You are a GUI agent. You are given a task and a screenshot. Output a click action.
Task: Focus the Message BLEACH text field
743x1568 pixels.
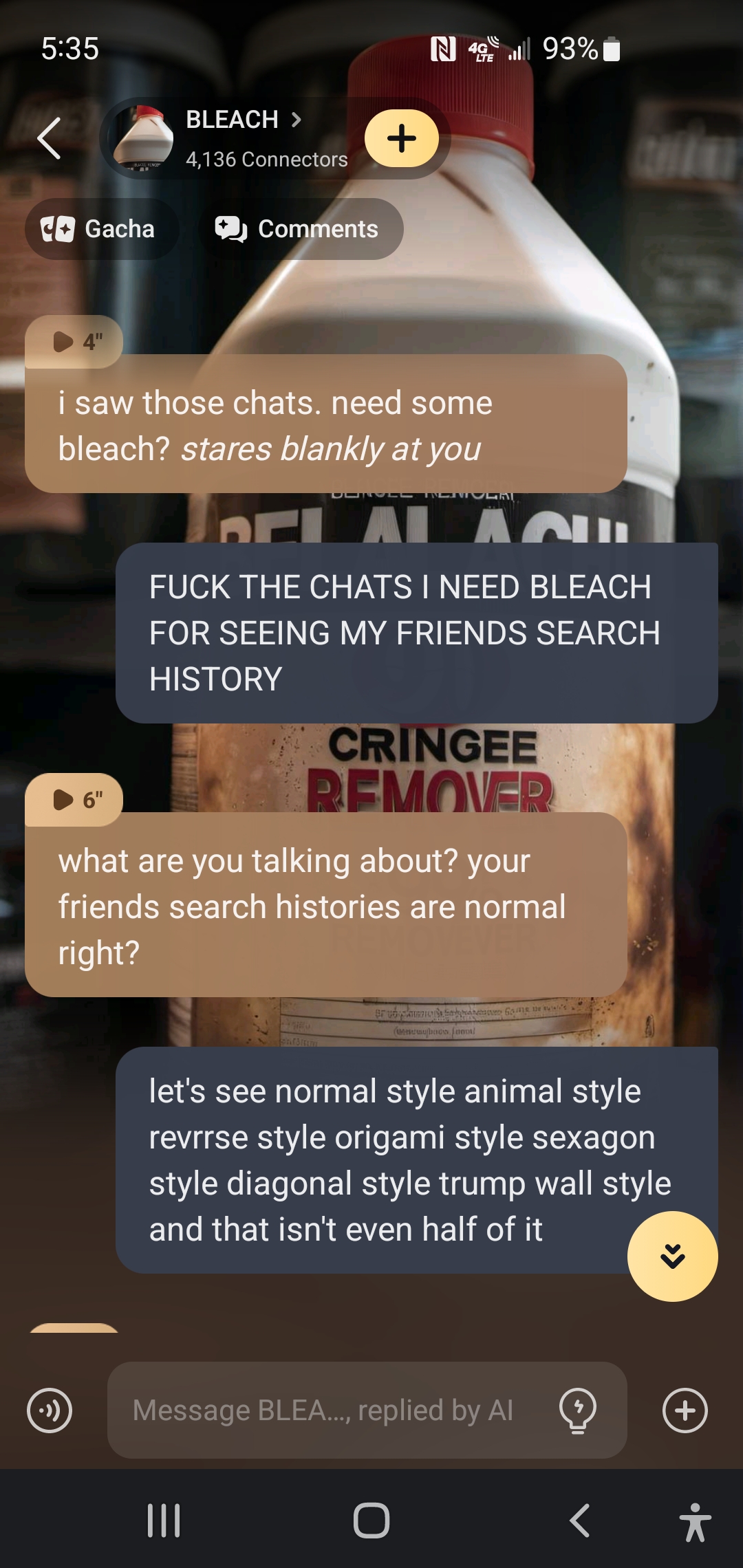[x=323, y=1411]
